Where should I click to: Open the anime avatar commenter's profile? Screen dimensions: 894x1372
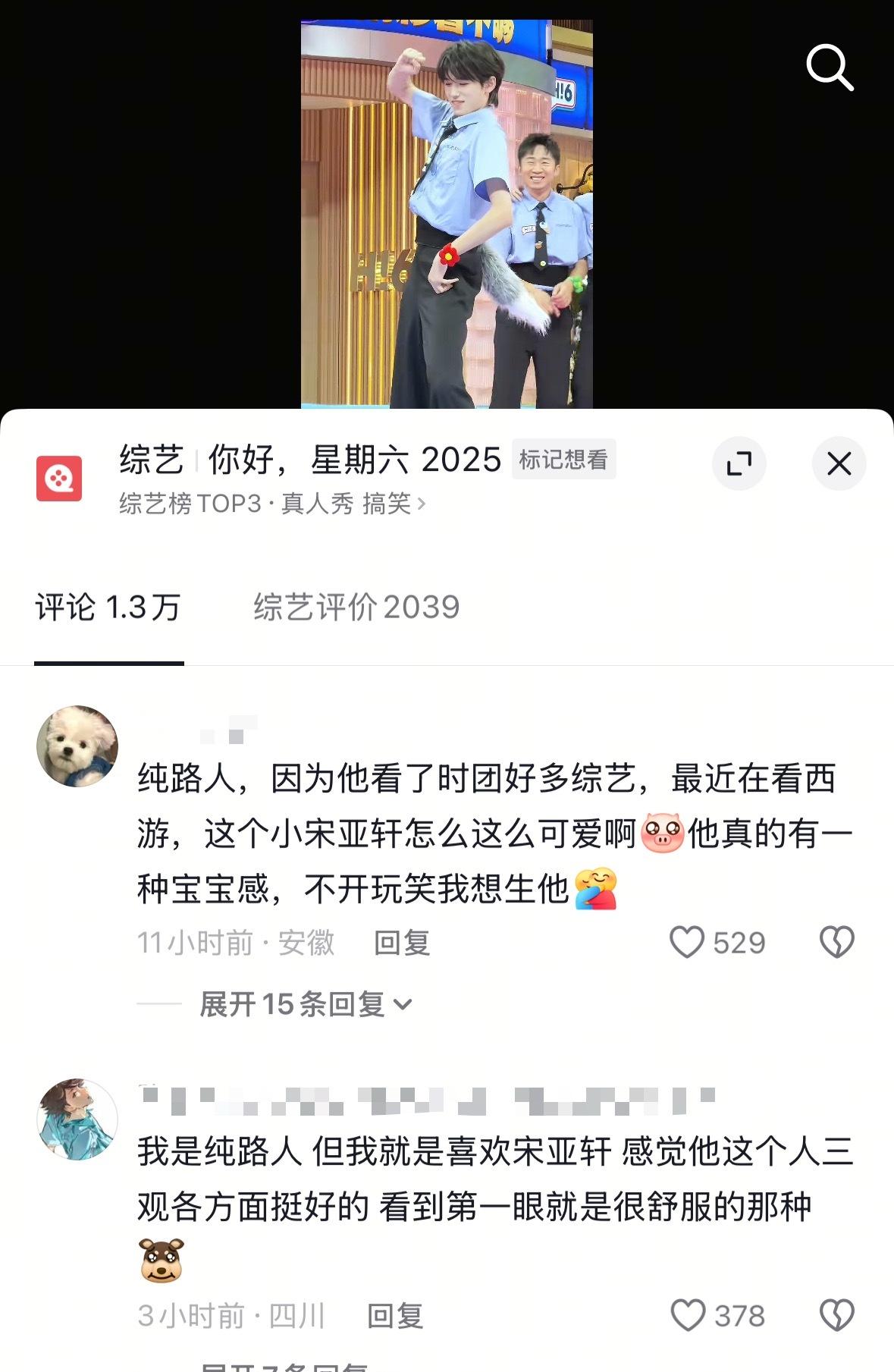coord(77,1119)
